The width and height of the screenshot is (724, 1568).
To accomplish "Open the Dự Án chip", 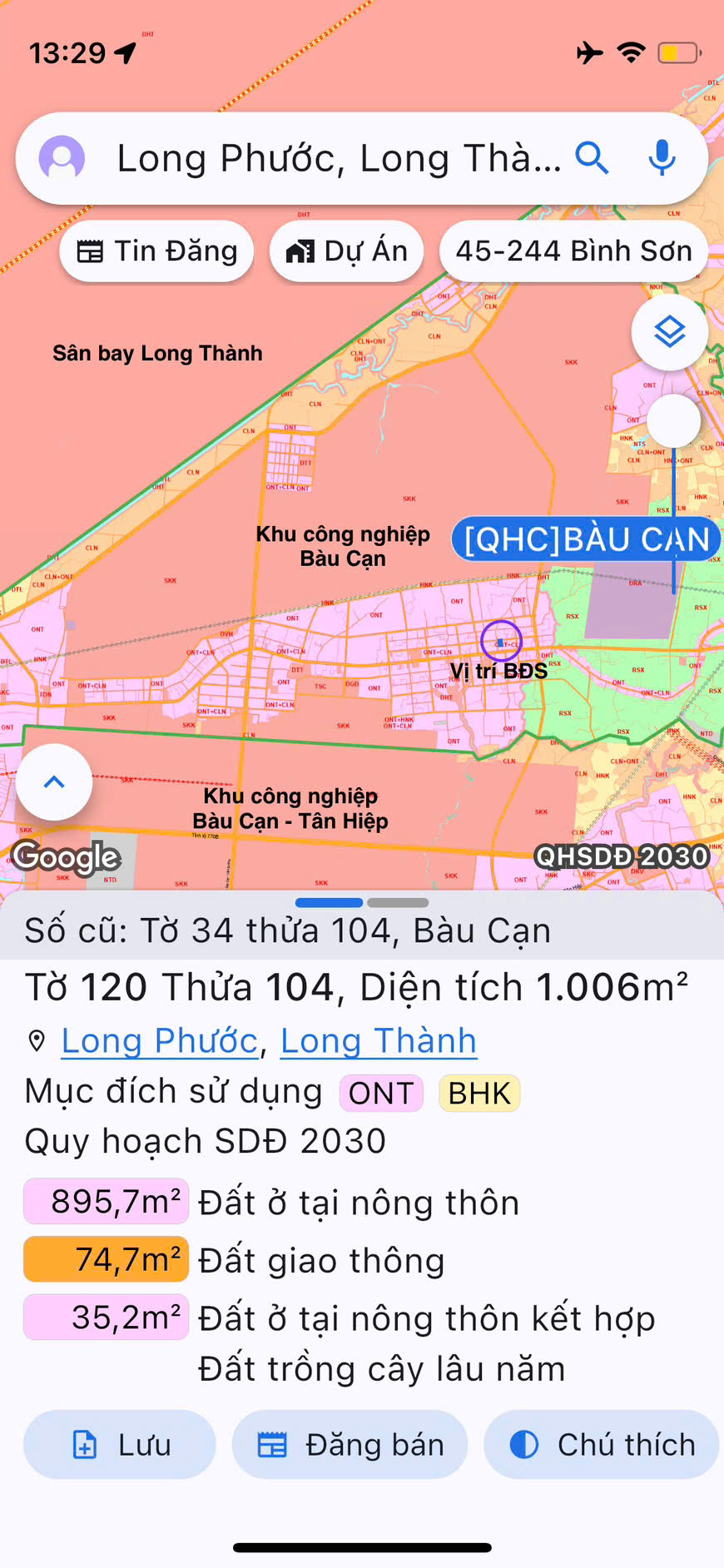I will pyautogui.click(x=347, y=251).
